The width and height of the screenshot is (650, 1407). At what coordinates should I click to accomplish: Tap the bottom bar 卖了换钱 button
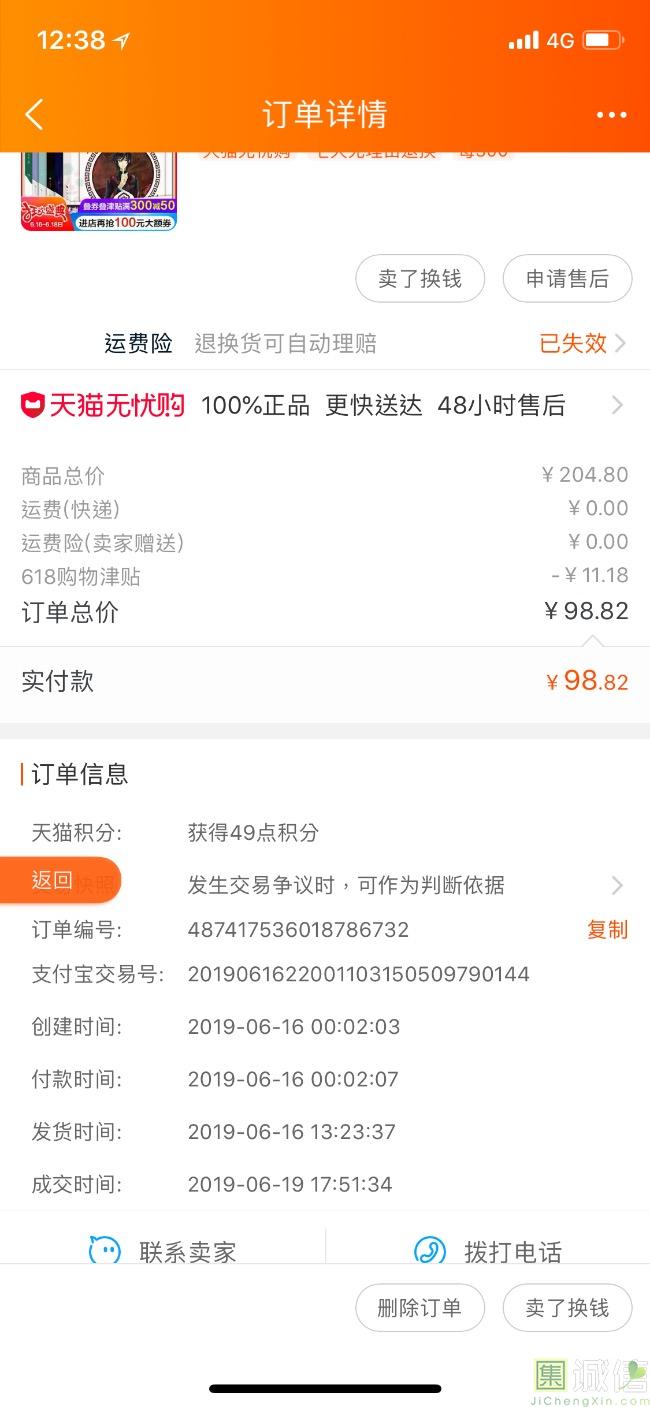click(x=567, y=1308)
